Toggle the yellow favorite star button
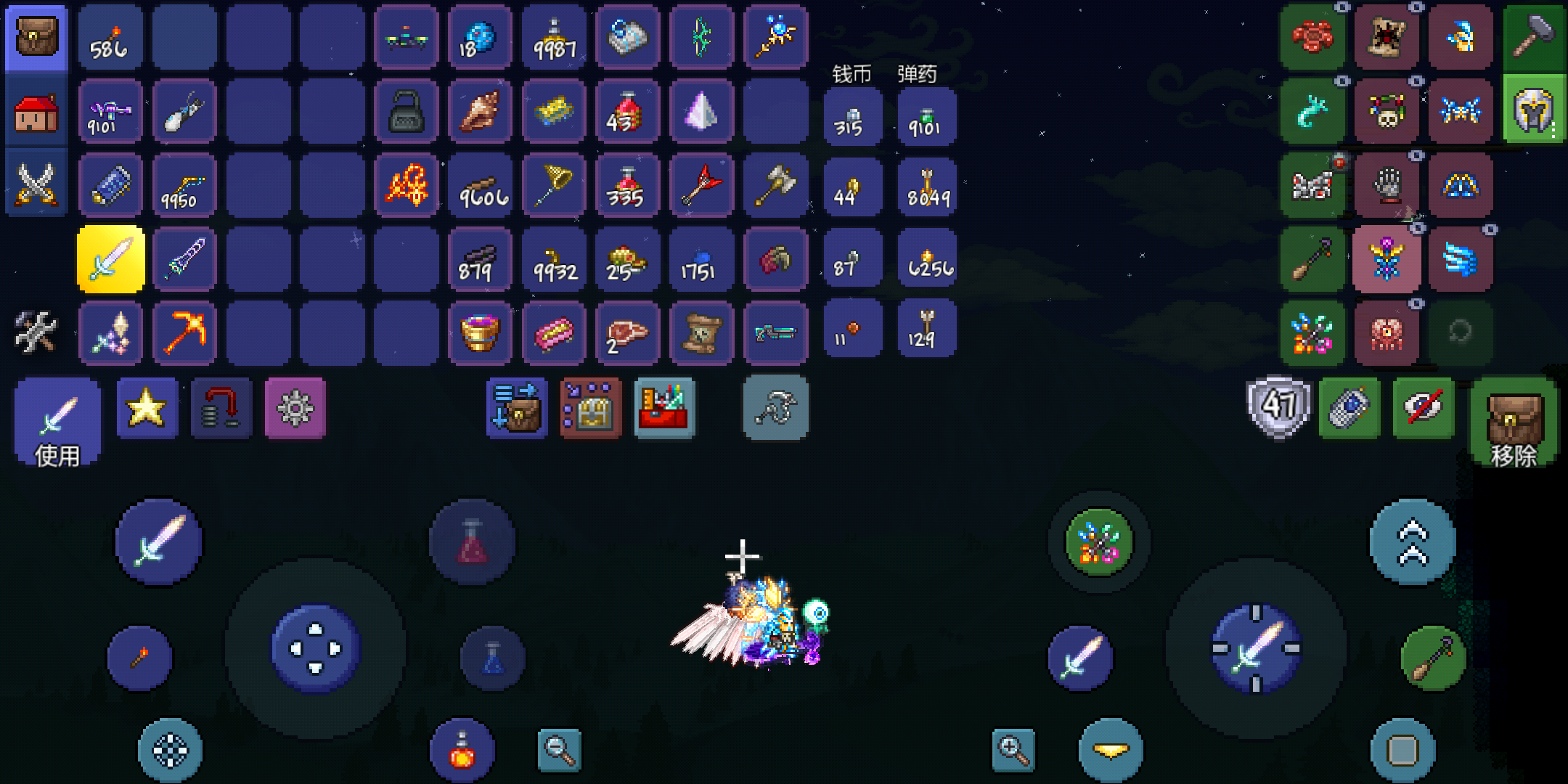The image size is (1568, 784). point(147,408)
